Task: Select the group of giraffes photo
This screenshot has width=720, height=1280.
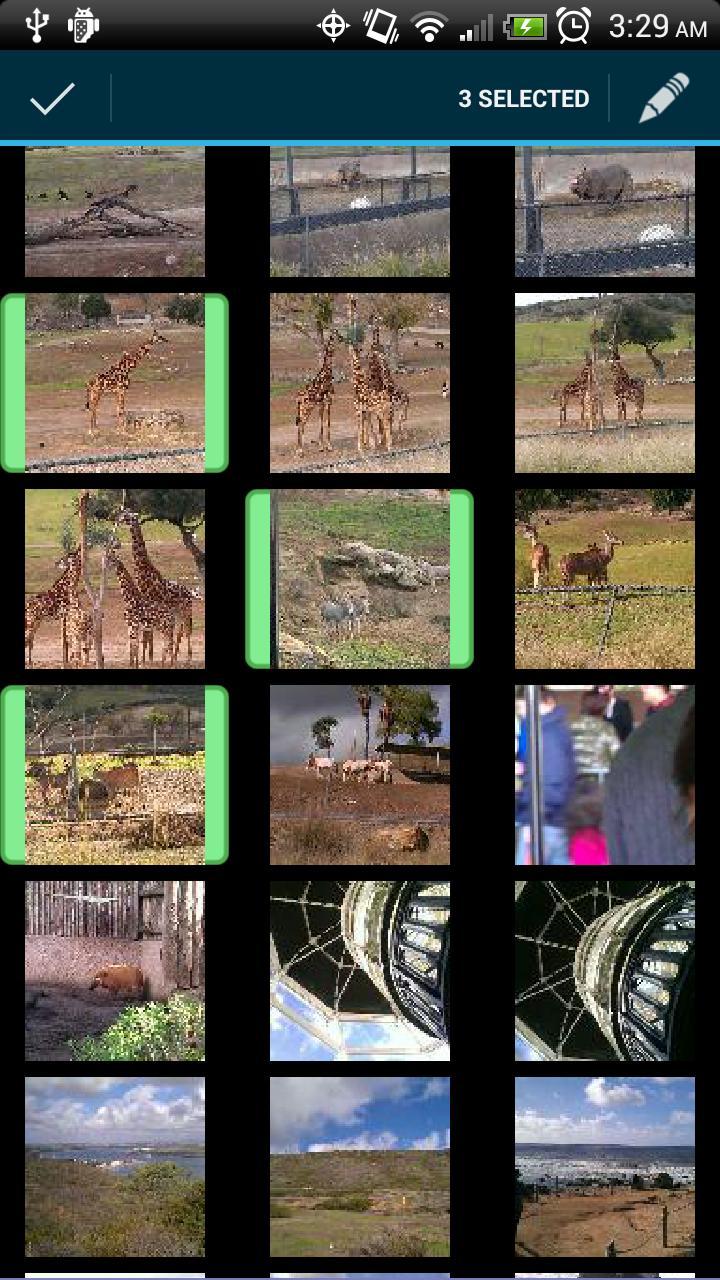Action: coord(359,381)
